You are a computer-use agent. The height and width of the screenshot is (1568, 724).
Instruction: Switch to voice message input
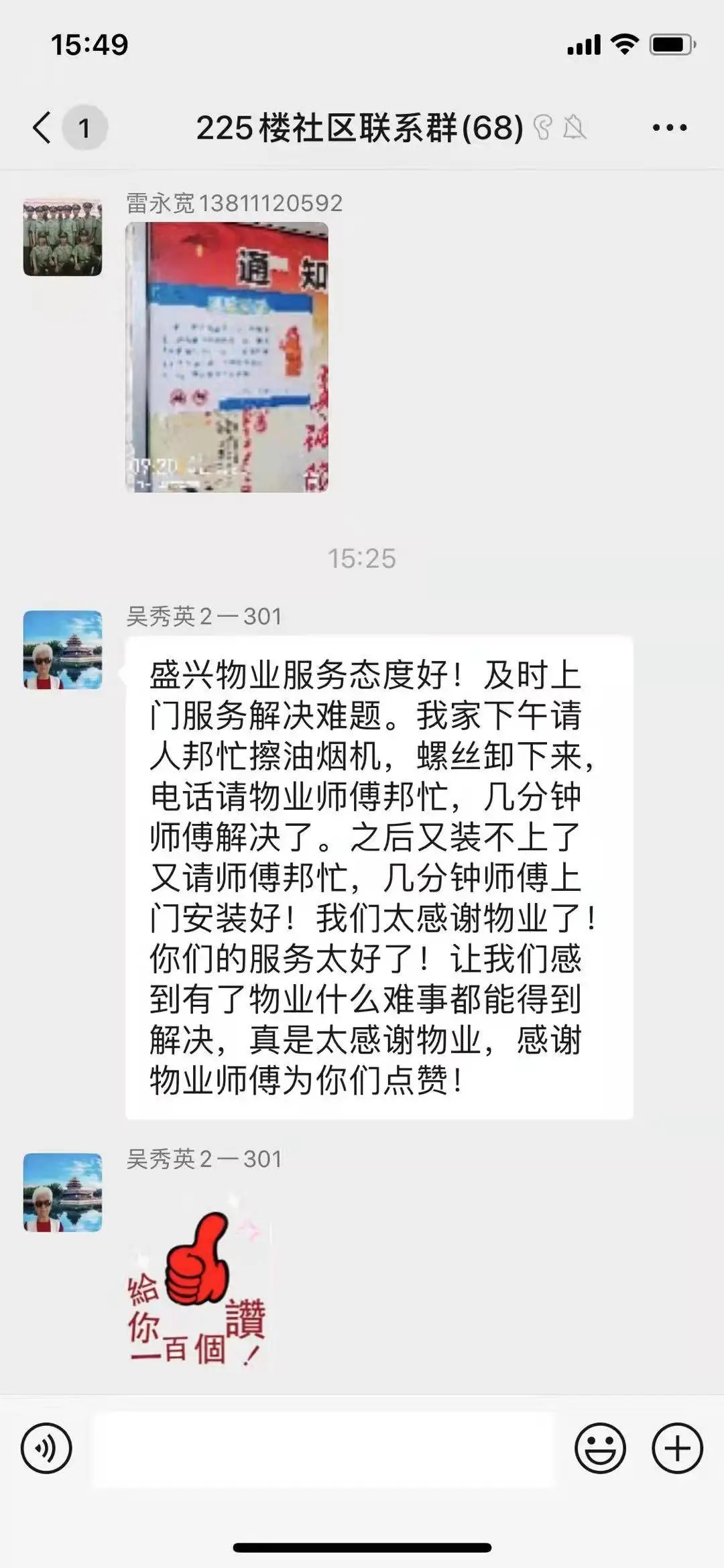click(x=46, y=1448)
